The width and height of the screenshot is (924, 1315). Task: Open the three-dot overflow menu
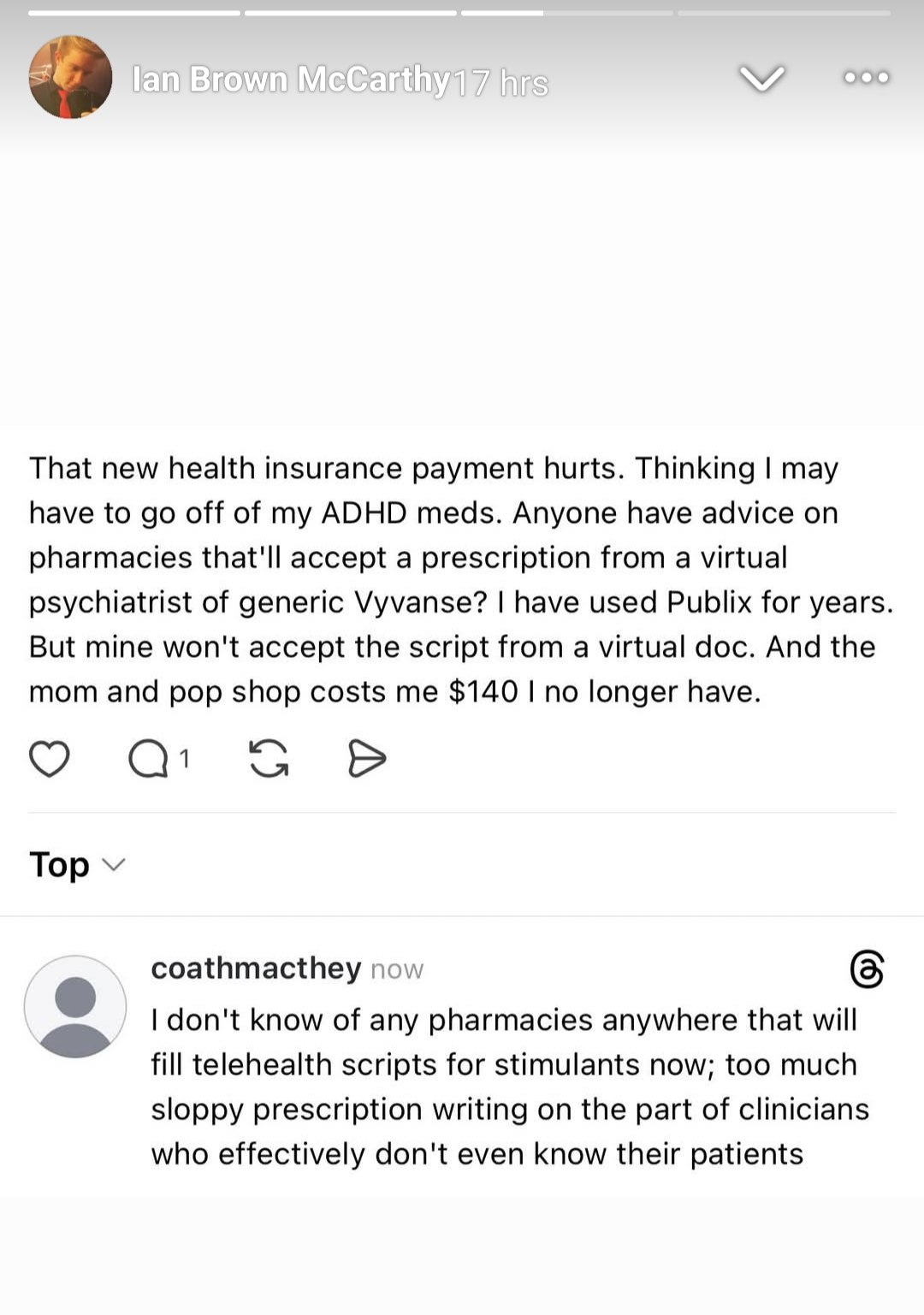pos(866,78)
